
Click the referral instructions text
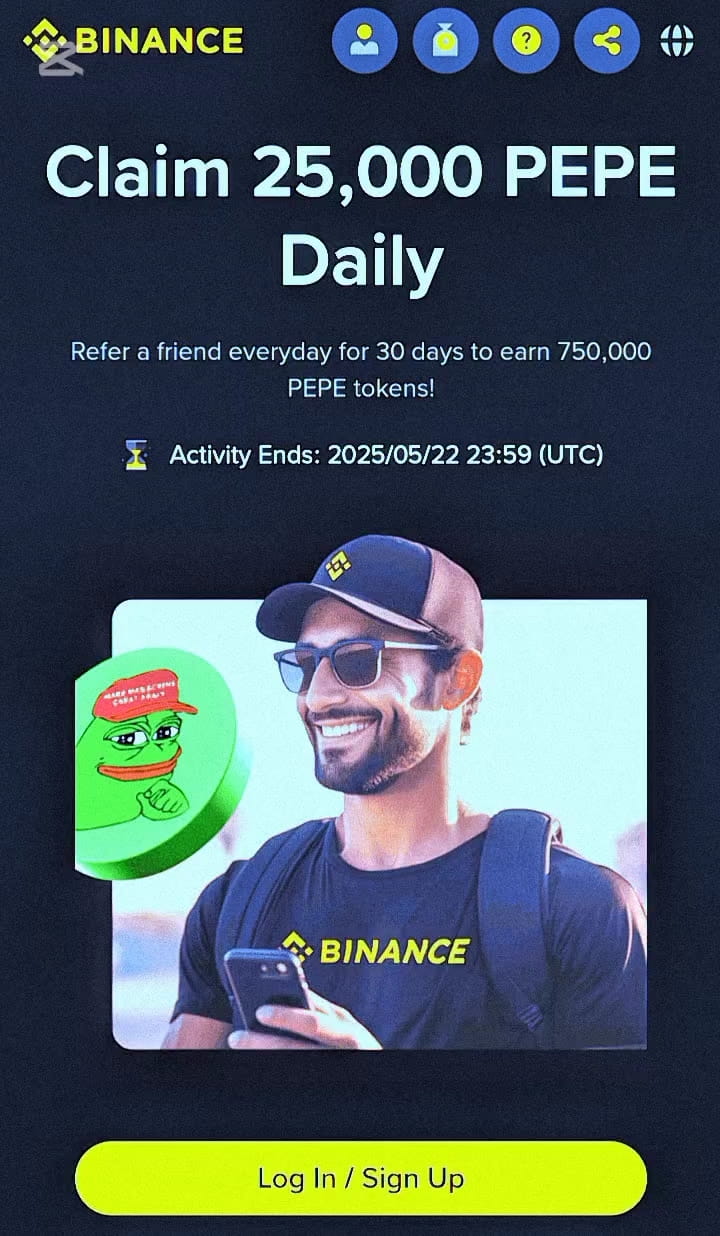pyautogui.click(x=360, y=370)
